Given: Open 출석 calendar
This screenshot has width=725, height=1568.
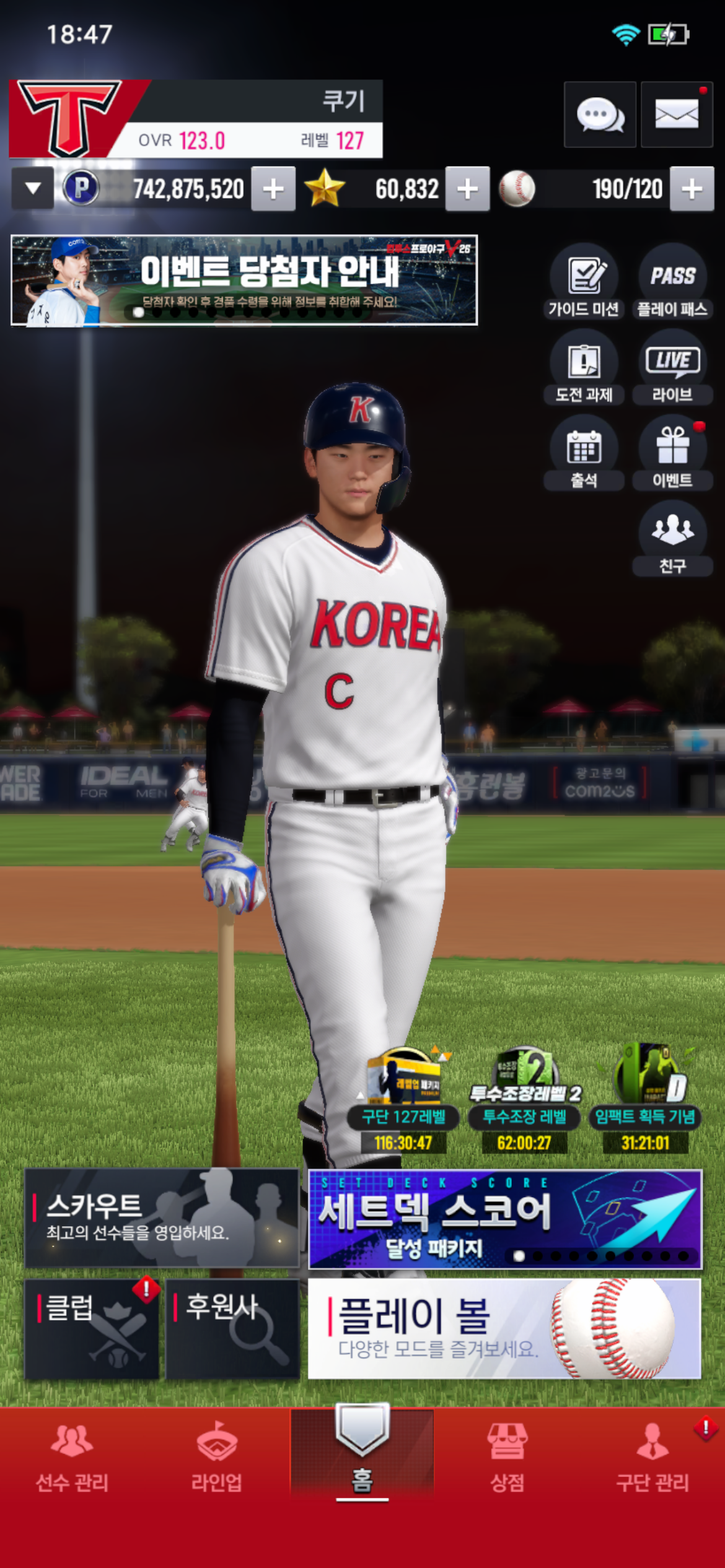Looking at the screenshot, I should [584, 453].
